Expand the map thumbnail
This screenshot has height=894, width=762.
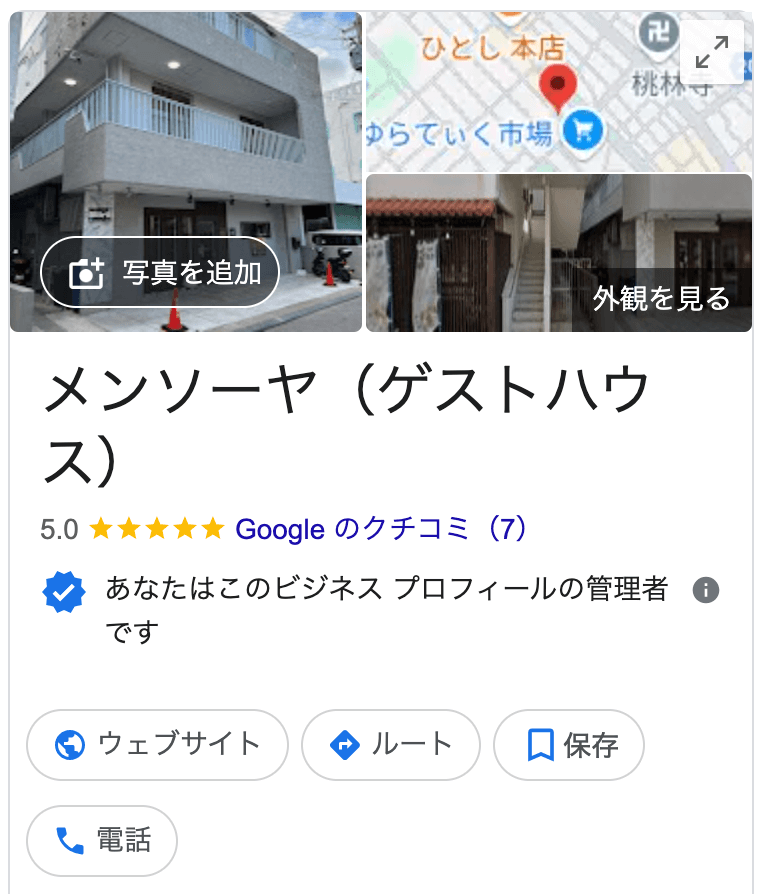point(712,52)
